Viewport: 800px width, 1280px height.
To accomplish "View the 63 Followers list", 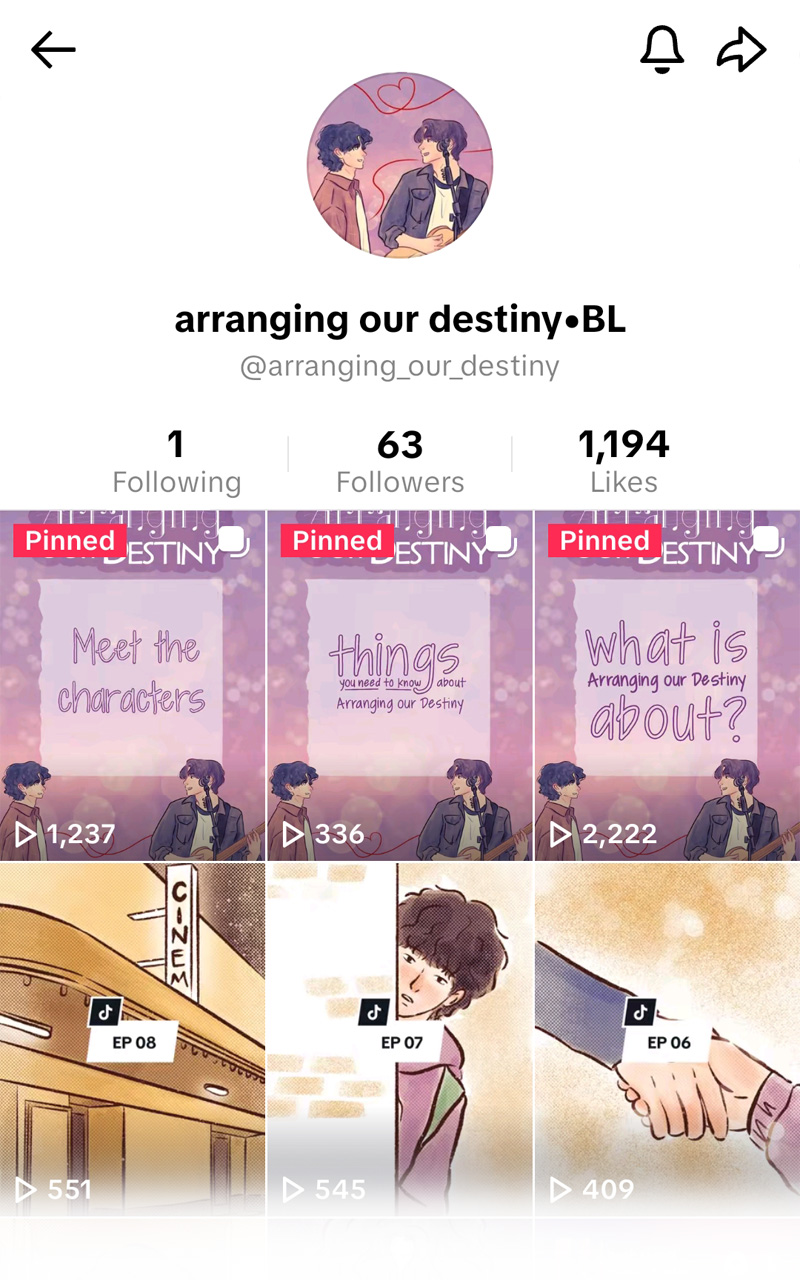I will 400,461.
